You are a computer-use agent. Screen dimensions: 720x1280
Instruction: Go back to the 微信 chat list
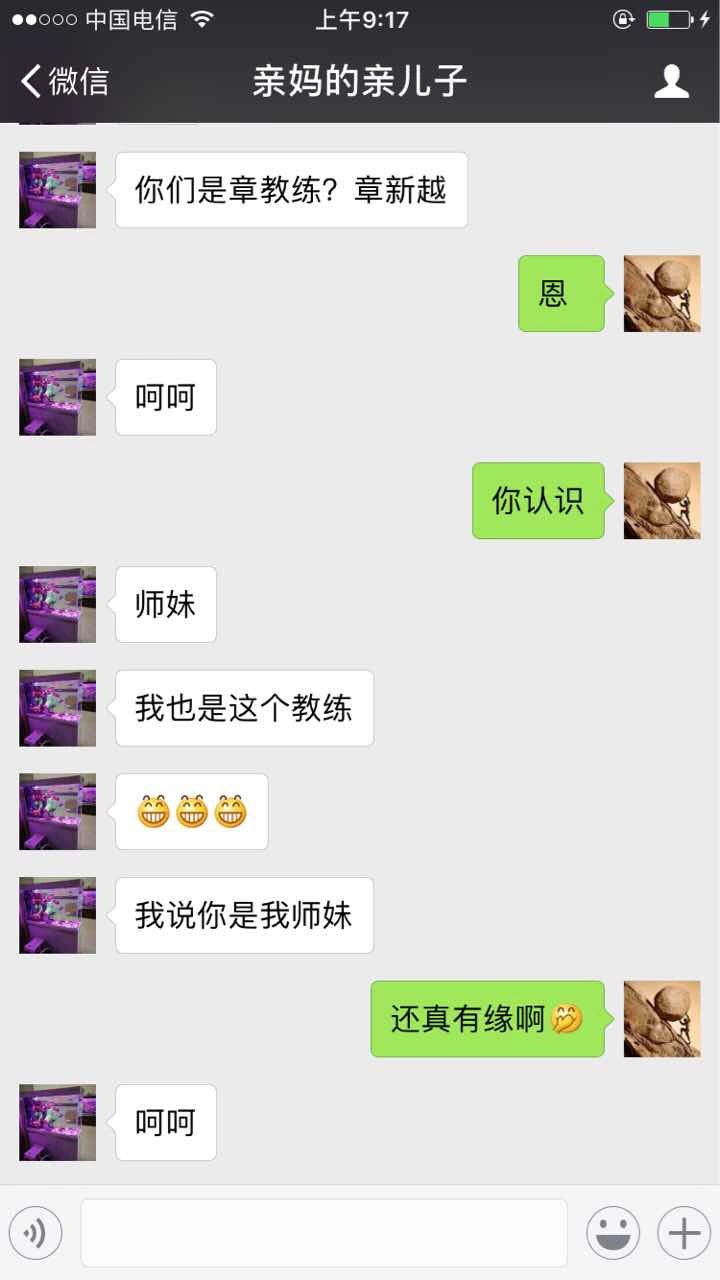click(65, 81)
